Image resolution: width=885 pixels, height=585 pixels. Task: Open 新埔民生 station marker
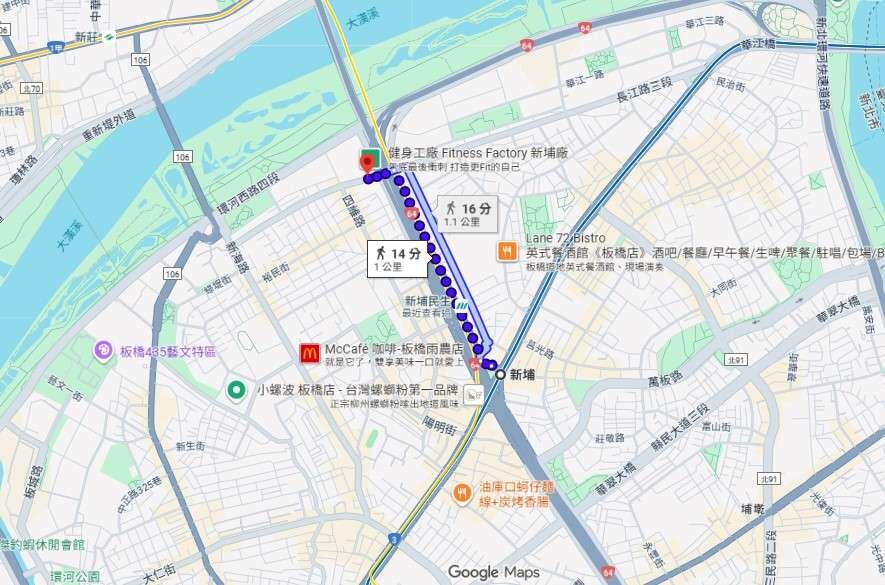pyautogui.click(x=459, y=303)
